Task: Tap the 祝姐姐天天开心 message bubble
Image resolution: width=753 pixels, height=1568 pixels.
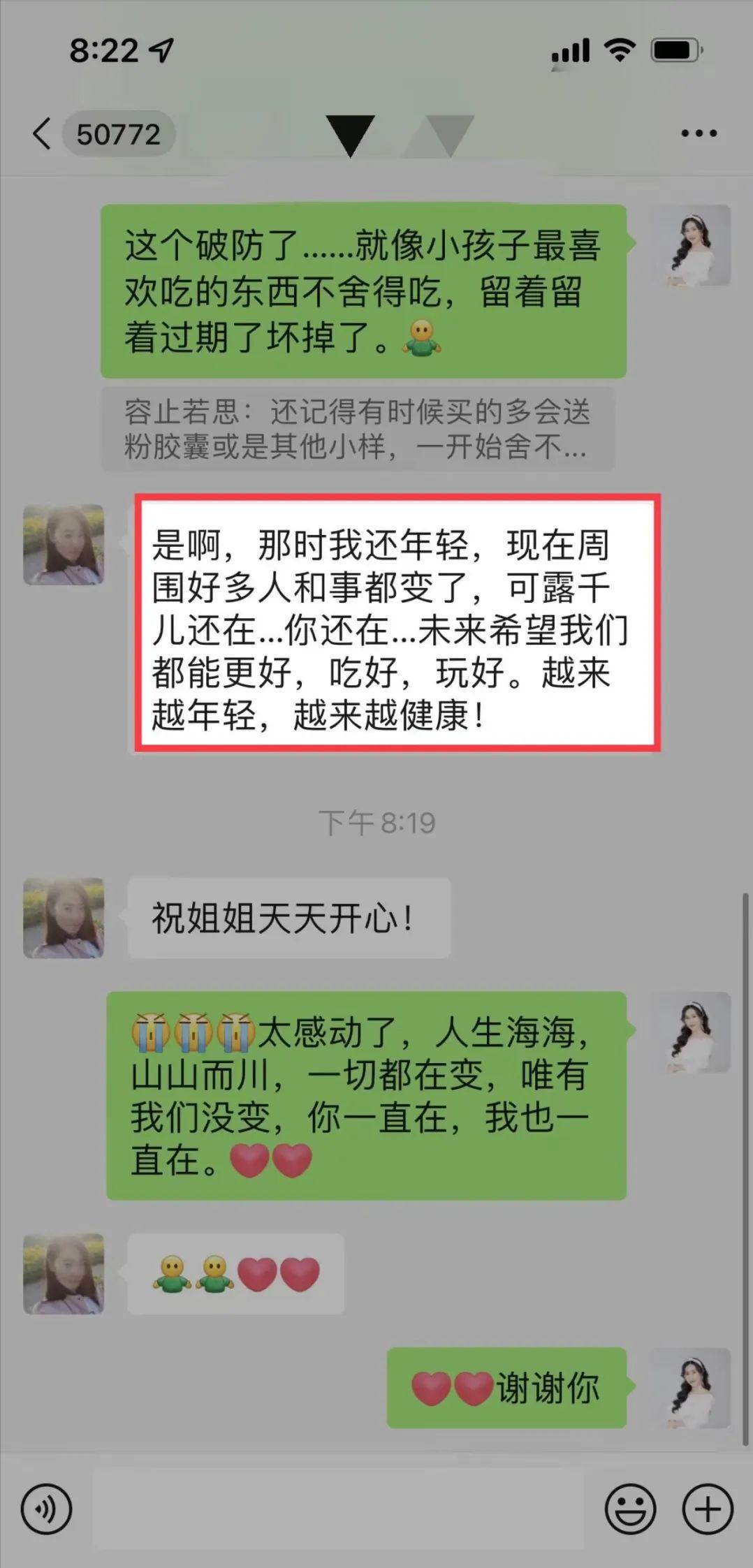Action: (x=286, y=919)
